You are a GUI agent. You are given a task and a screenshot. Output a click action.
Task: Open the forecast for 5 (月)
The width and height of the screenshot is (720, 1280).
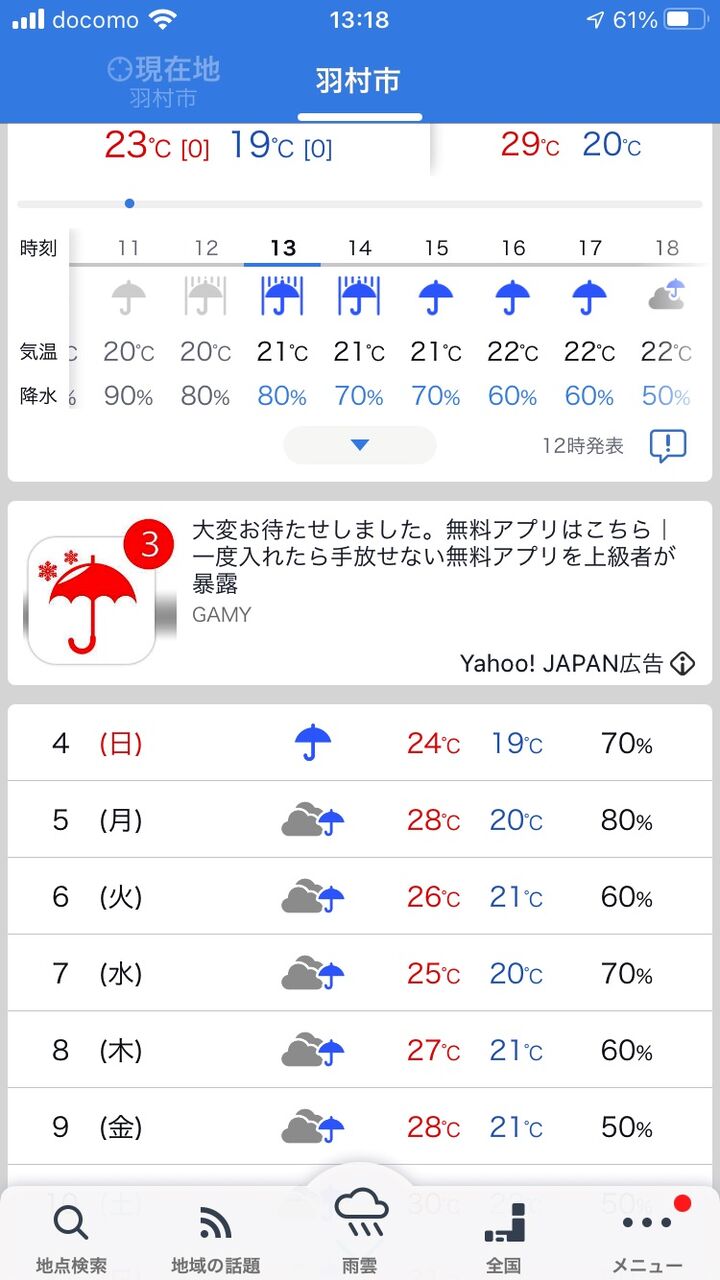coord(360,820)
